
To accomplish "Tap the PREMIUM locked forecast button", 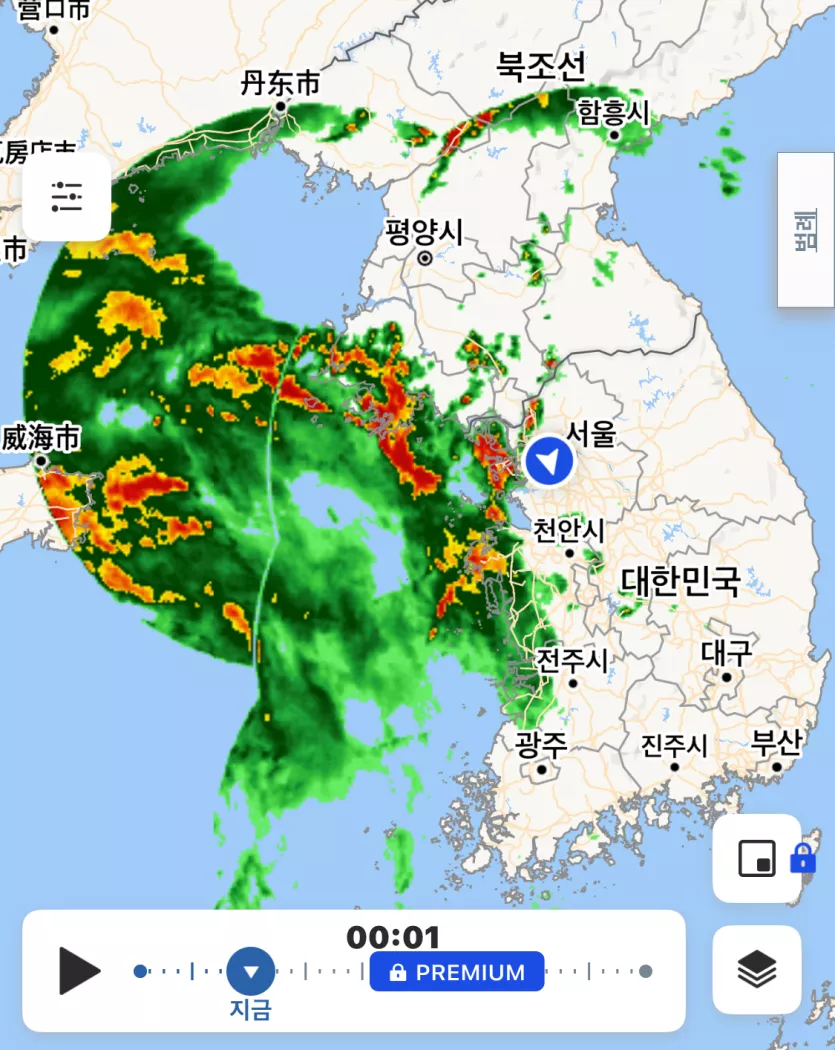I will pos(457,972).
